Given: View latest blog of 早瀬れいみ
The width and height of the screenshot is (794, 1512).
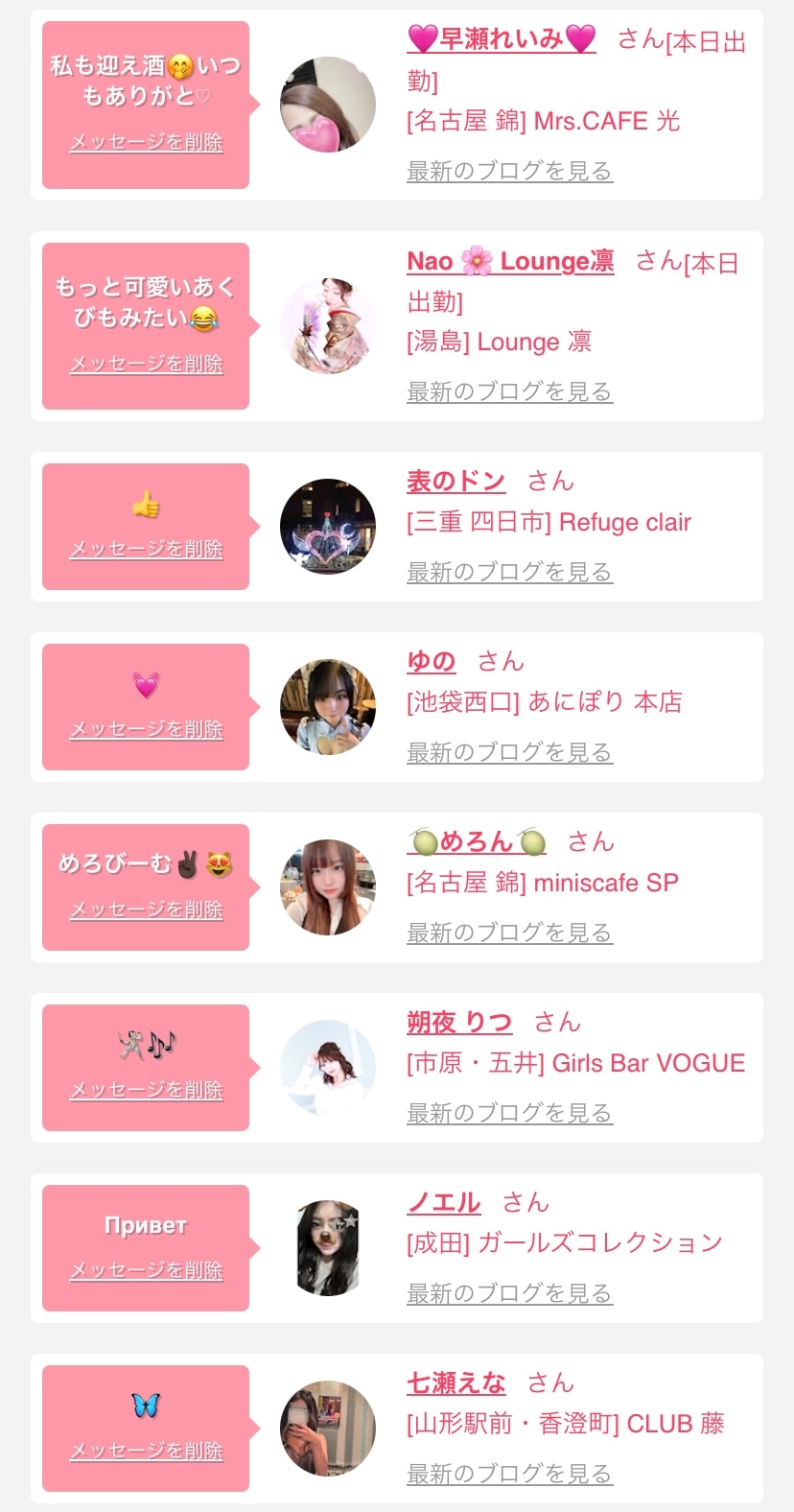Looking at the screenshot, I should point(509,172).
